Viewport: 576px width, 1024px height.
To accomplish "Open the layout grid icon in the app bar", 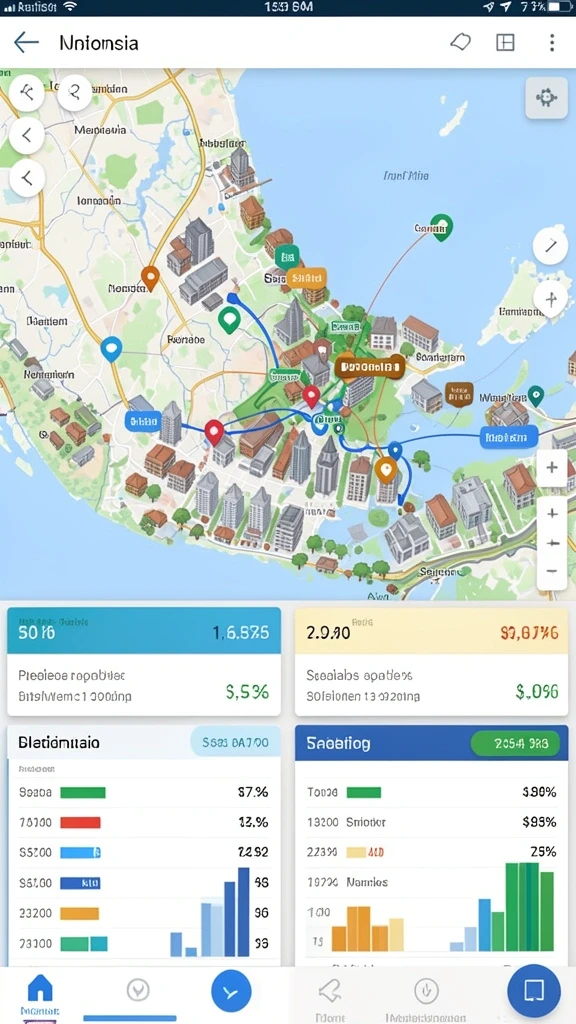I will point(505,43).
